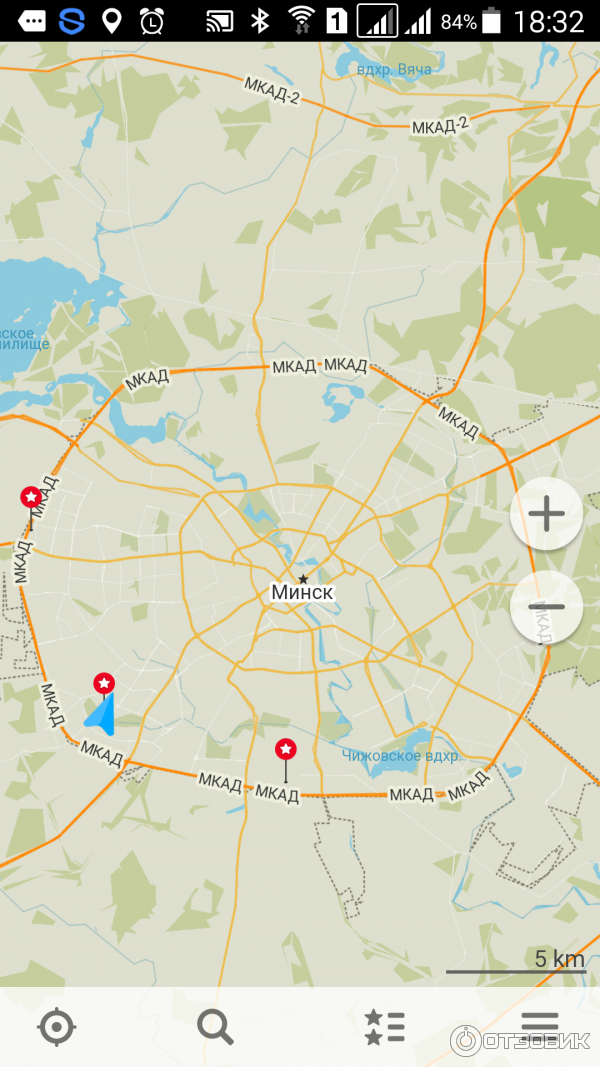This screenshot has width=600, height=1067.
Task: Open the map search
Action: coord(215,1027)
